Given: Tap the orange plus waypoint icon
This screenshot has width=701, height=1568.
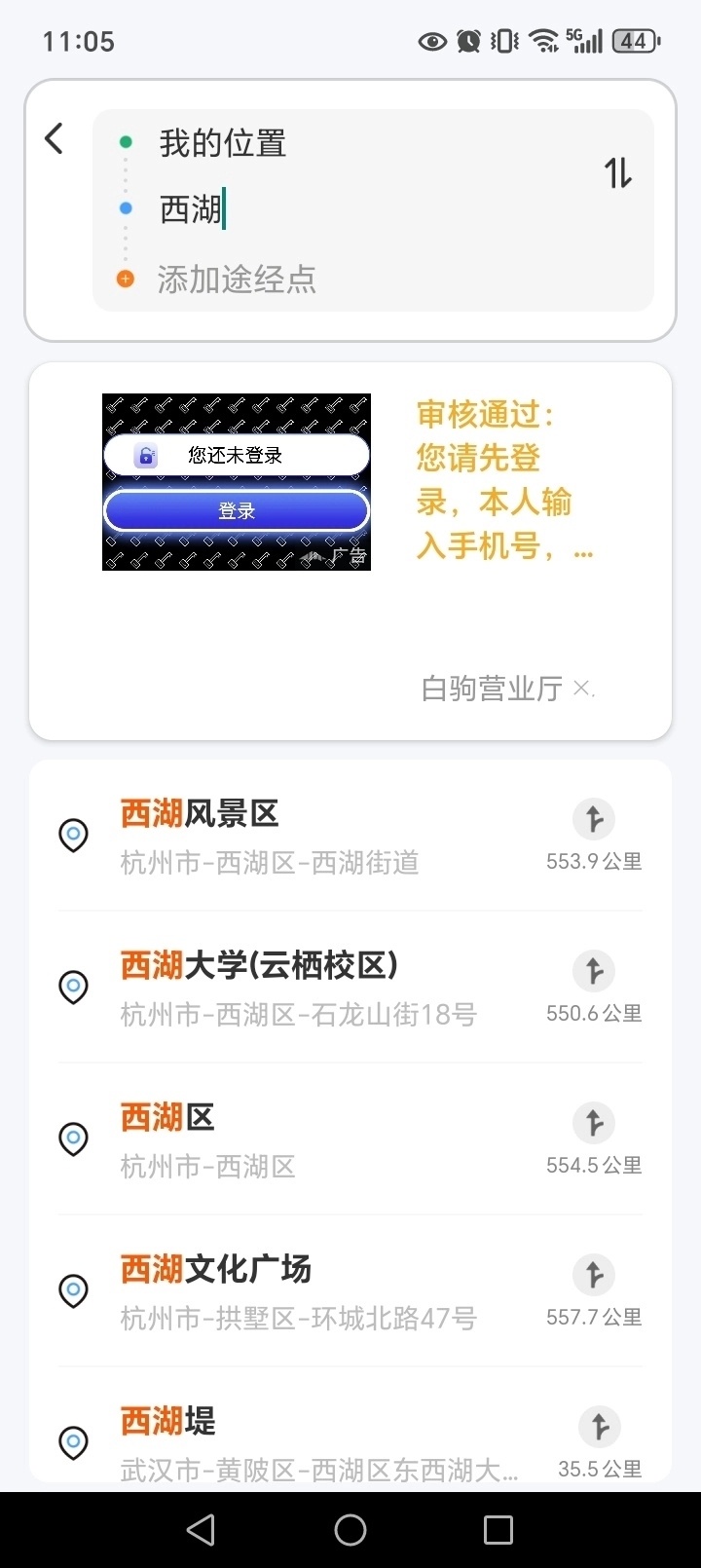Looking at the screenshot, I should point(125,279).
